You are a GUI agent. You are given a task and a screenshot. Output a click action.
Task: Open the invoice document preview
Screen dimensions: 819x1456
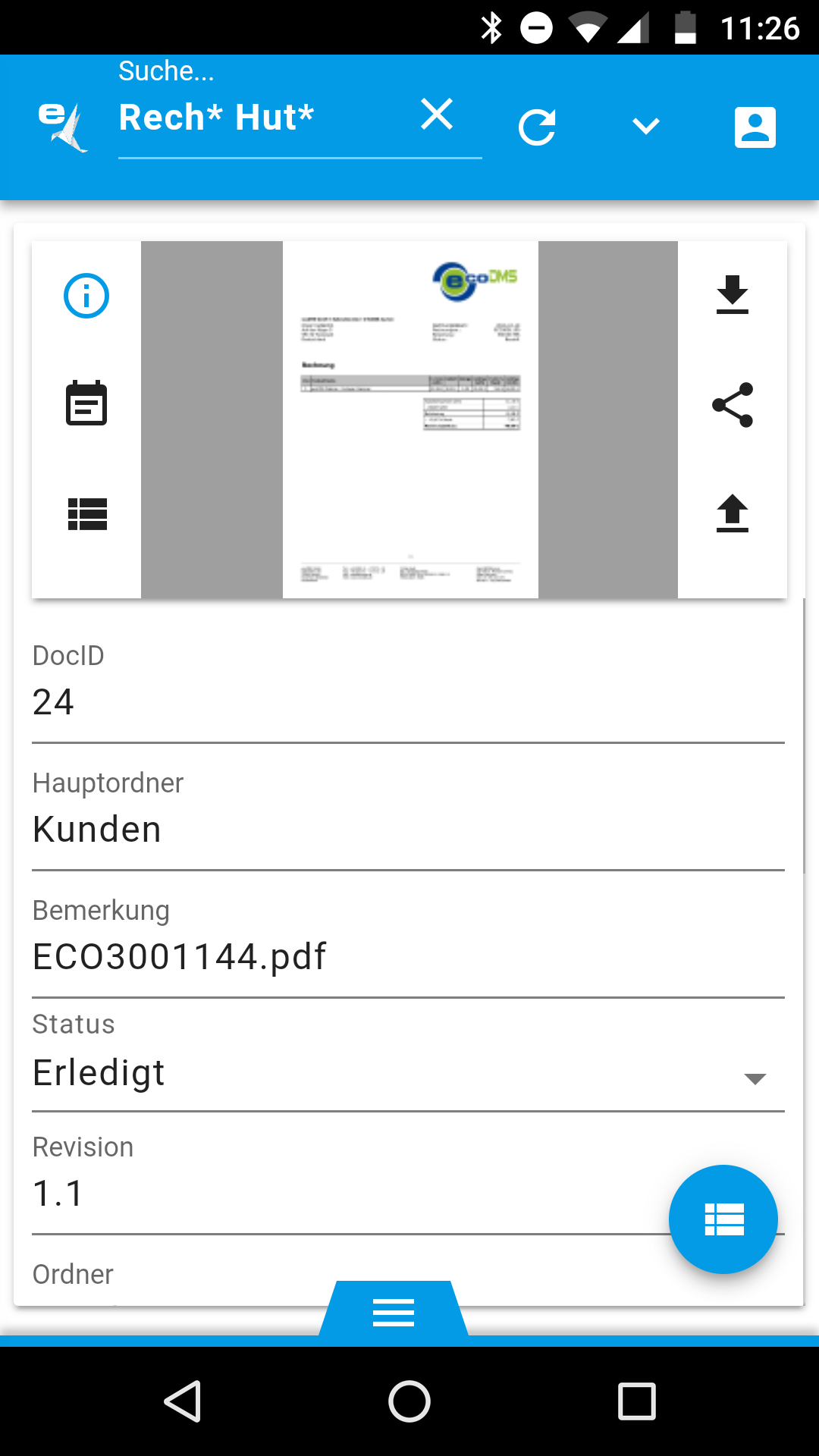(x=409, y=419)
